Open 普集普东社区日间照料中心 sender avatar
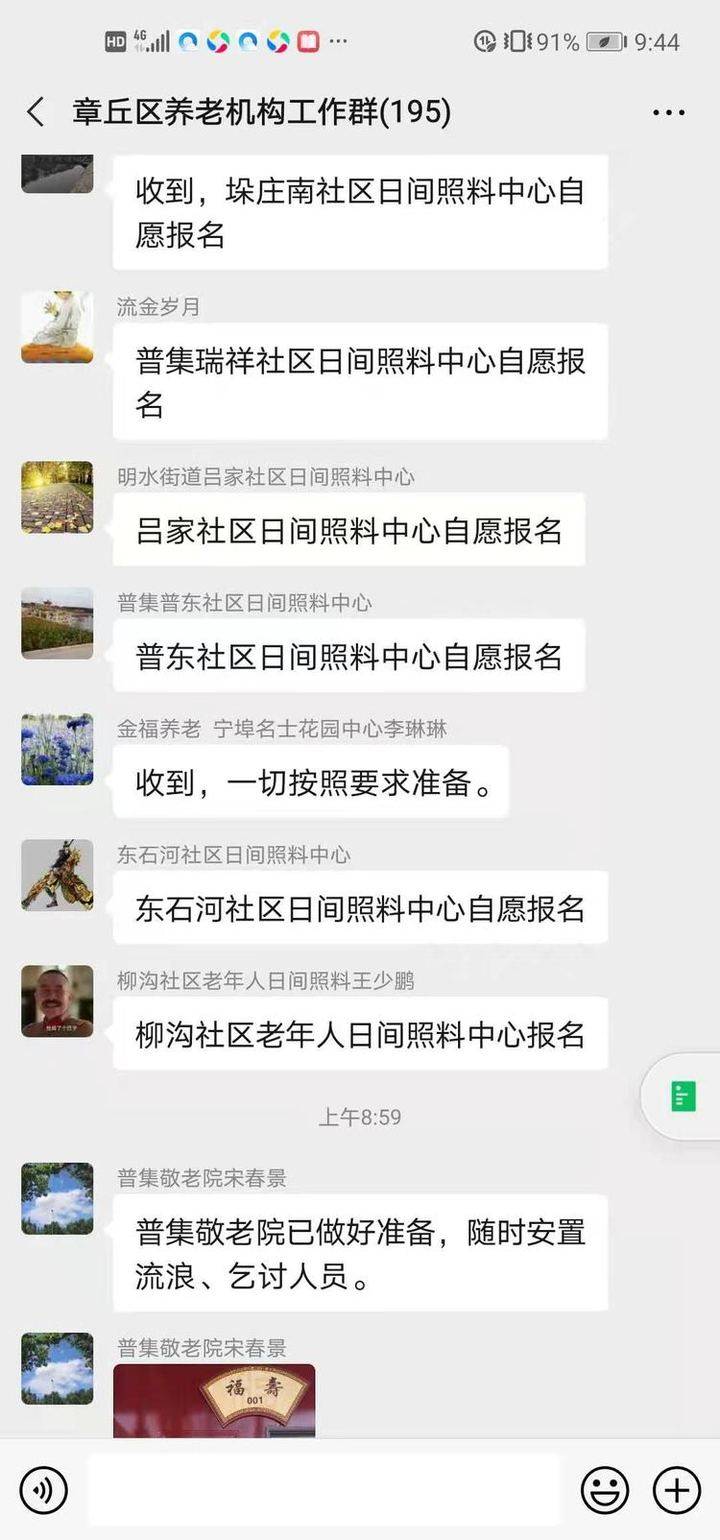This screenshot has width=720, height=1540. [57, 623]
